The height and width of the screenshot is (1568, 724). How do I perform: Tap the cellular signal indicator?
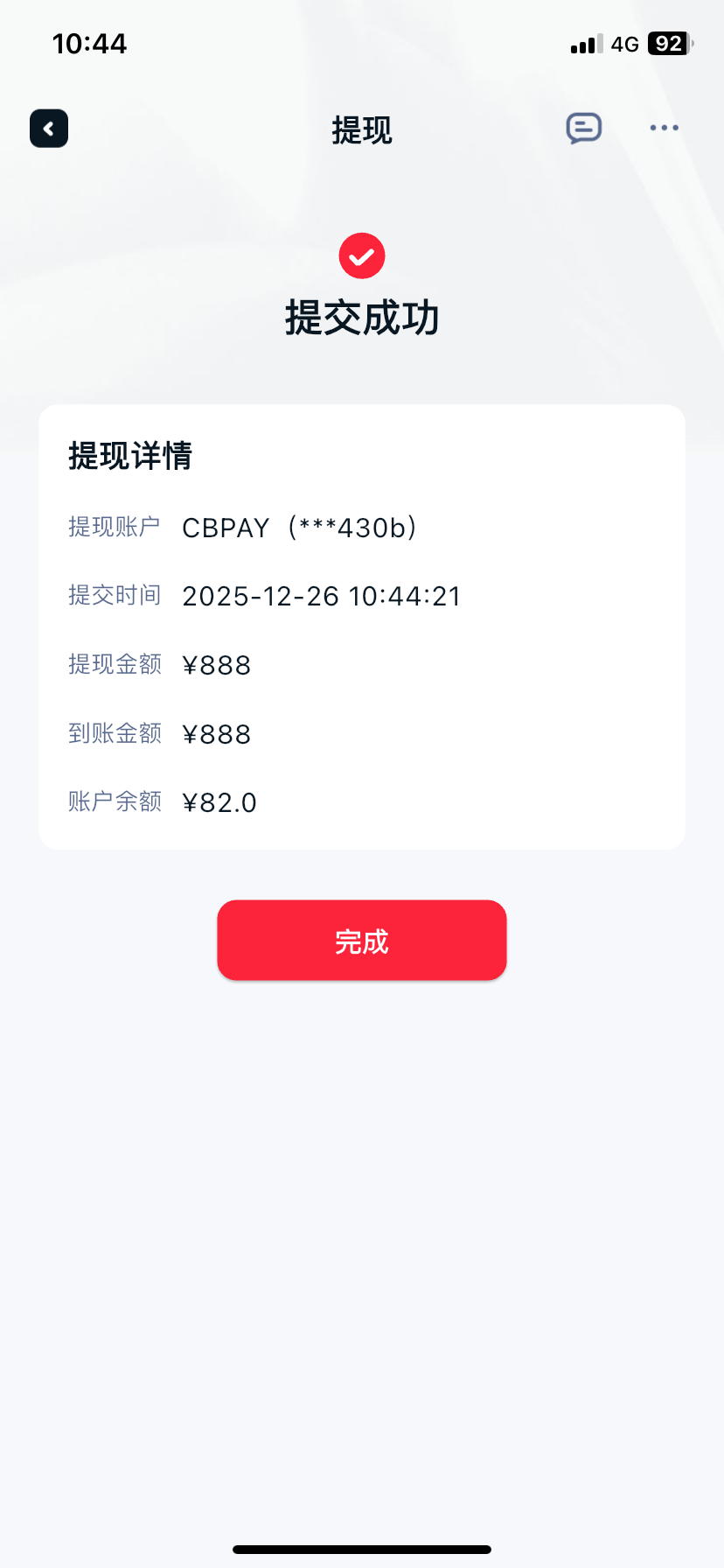pos(584,44)
